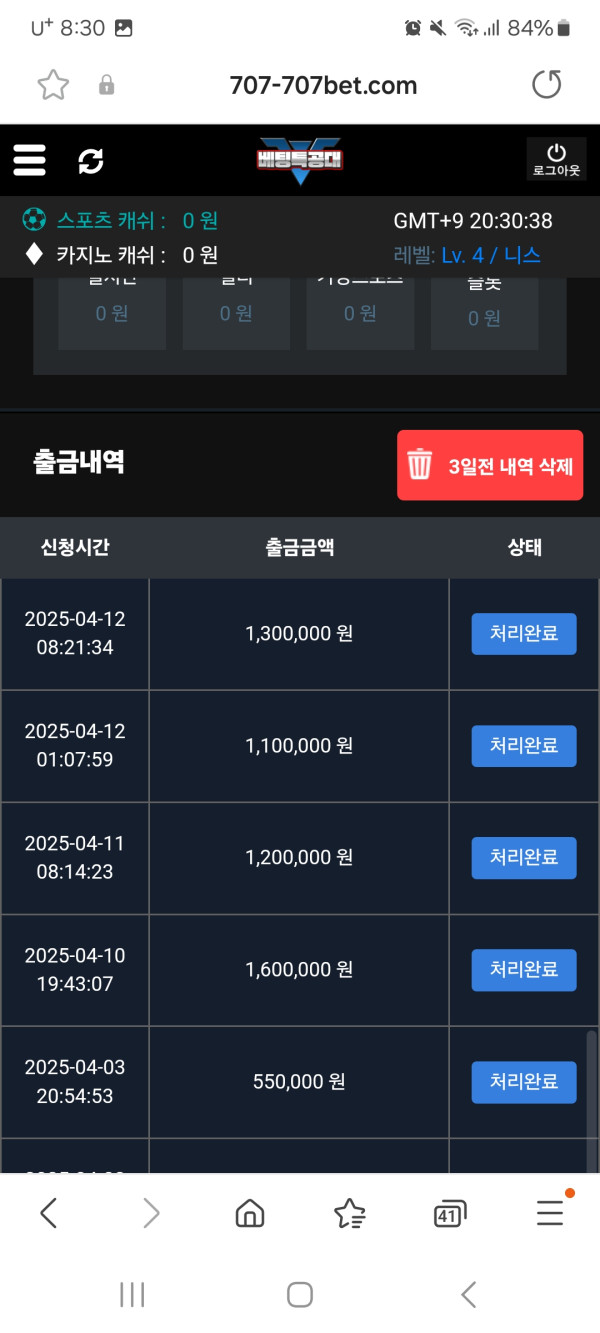Image resolution: width=600 pixels, height=1333 pixels.
Task: Tap 처리완료 for the 1,300,000 원 withdrawal
Action: [x=524, y=633]
